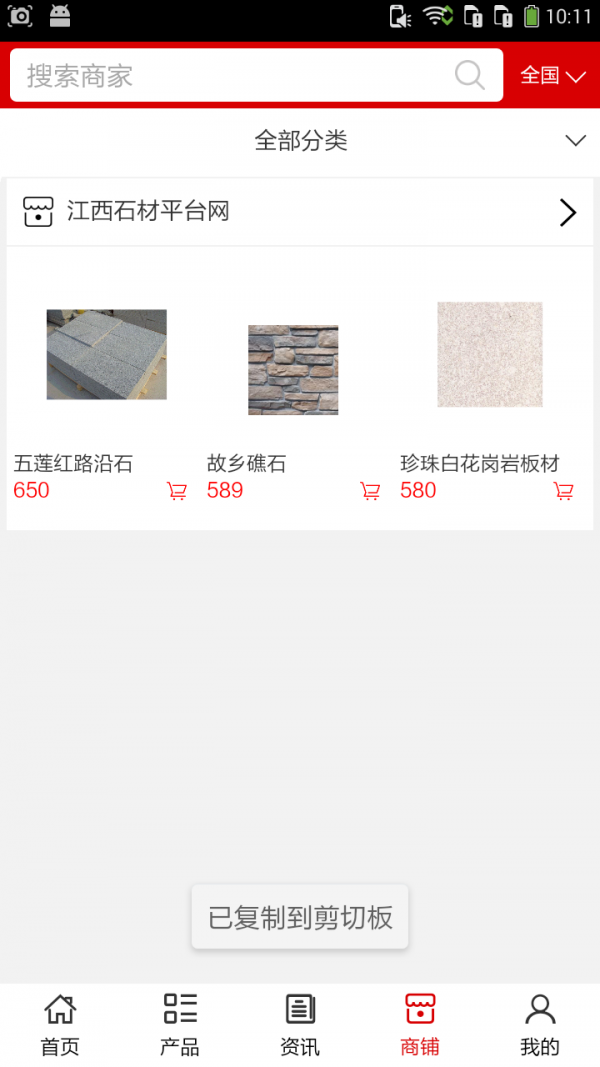Image resolution: width=600 pixels, height=1067 pixels.
Task: Add 故乡礁石 to the cart
Action: (370, 491)
